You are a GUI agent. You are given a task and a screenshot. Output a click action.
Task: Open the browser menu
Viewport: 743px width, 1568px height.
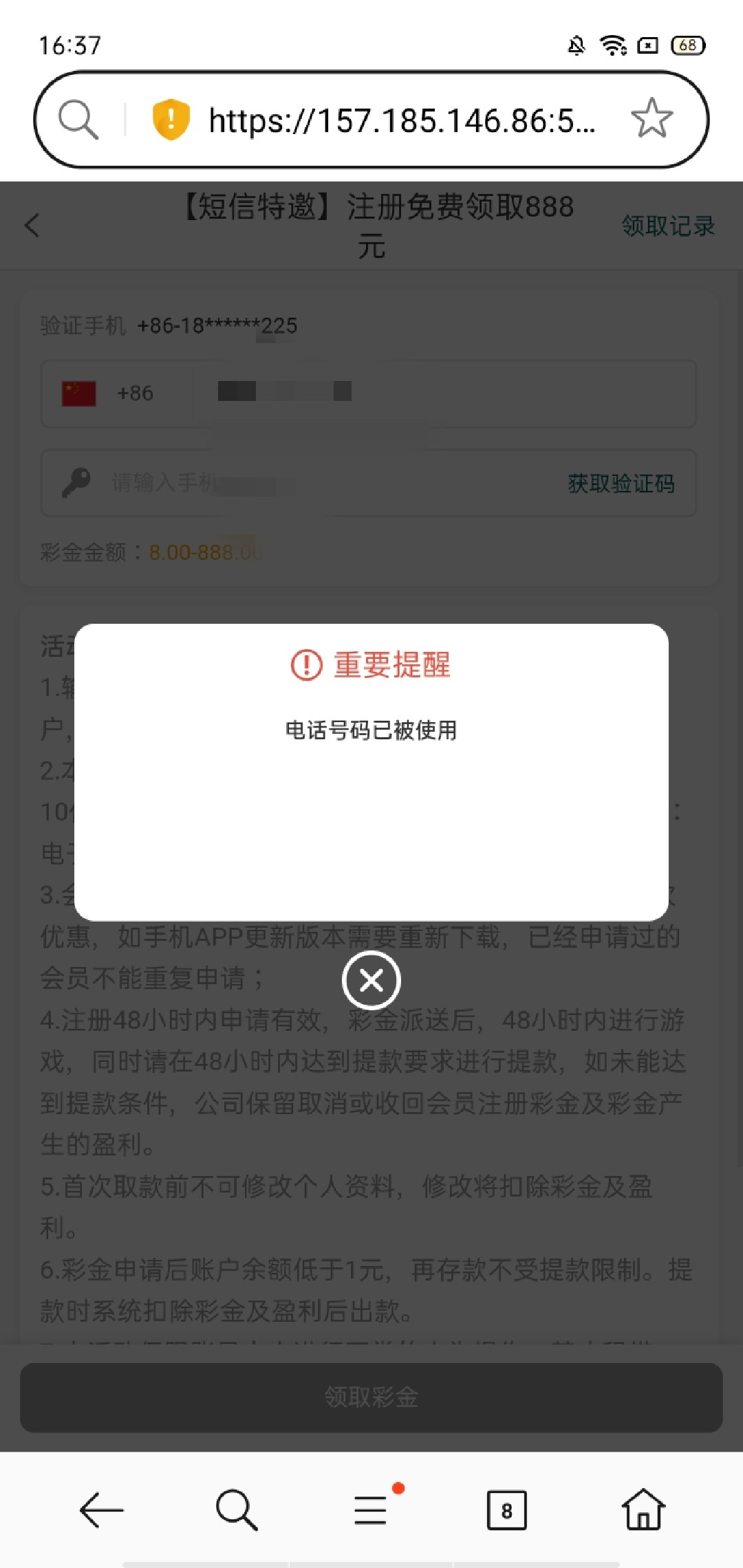pos(371,1510)
